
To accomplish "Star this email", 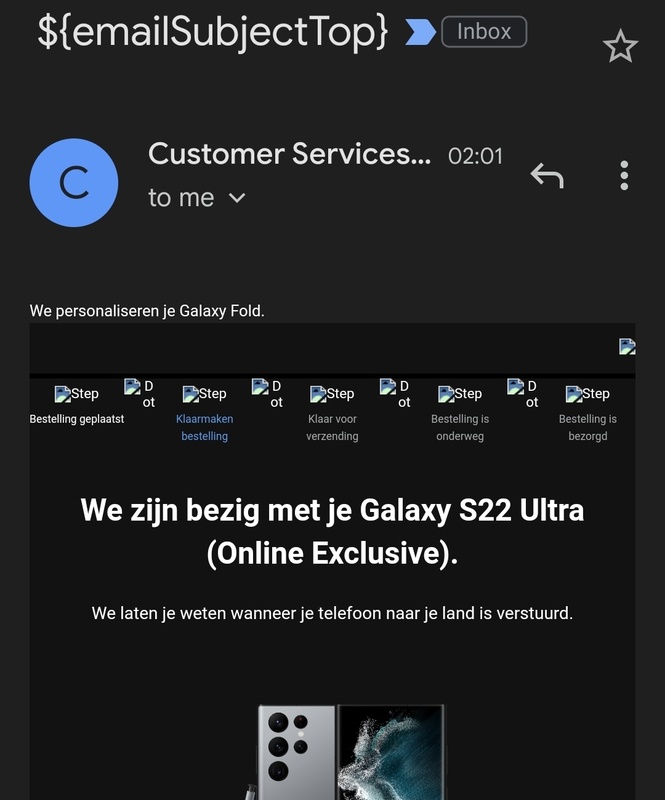I will pyautogui.click(x=620, y=46).
